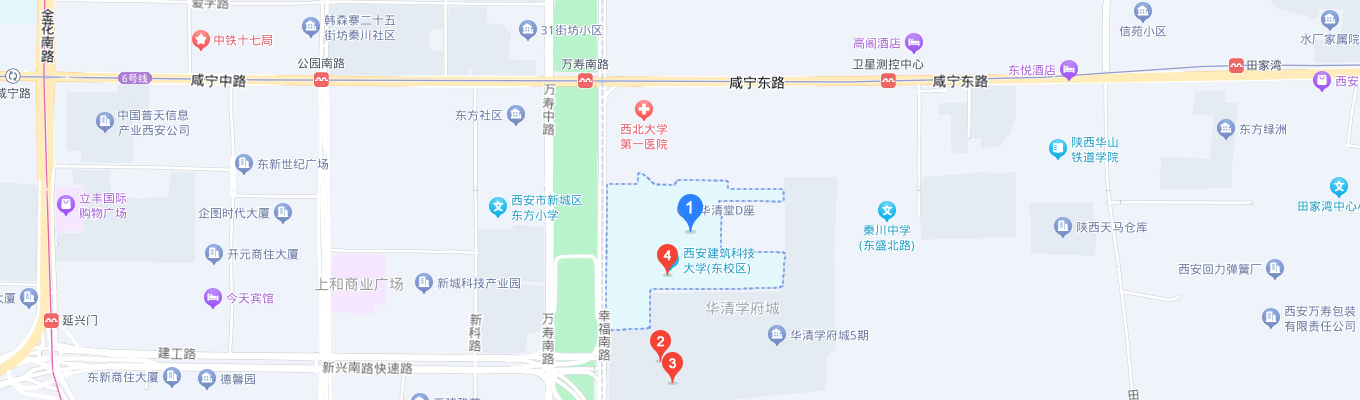Open the 立丰国际购物广场 shopping point
Viewport: 1360px width, 400px height.
67,205
